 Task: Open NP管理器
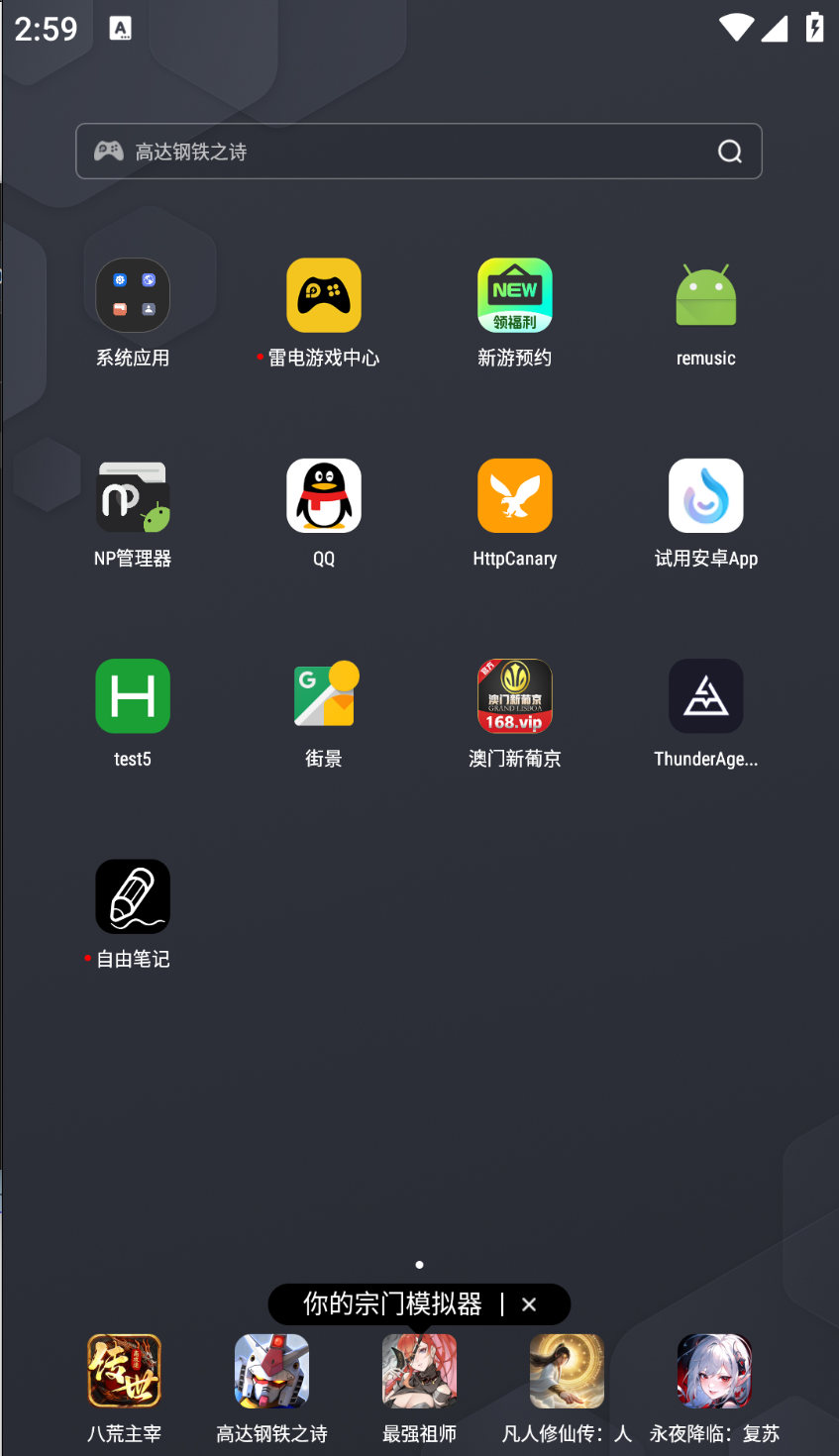[133, 496]
